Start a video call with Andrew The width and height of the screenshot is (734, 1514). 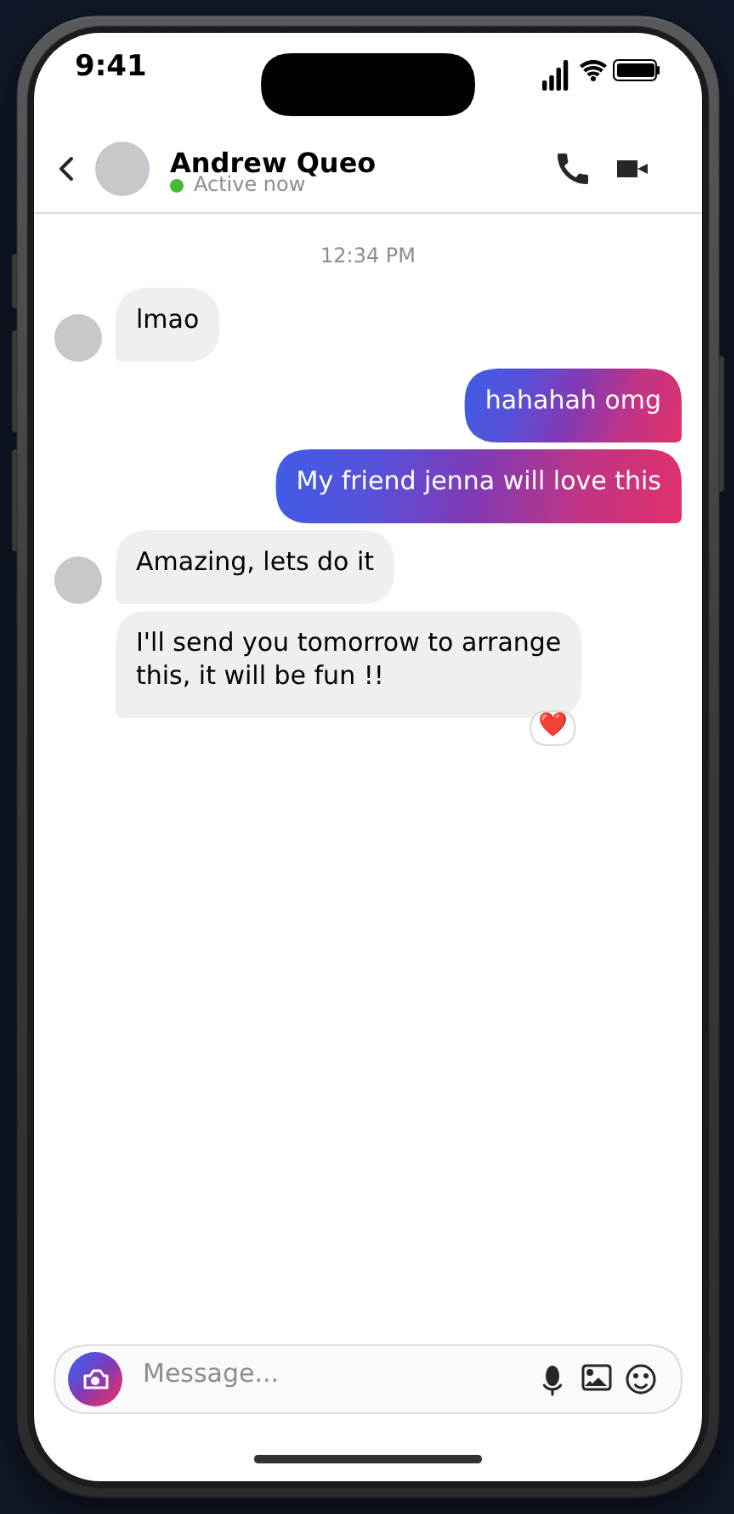[x=632, y=169]
